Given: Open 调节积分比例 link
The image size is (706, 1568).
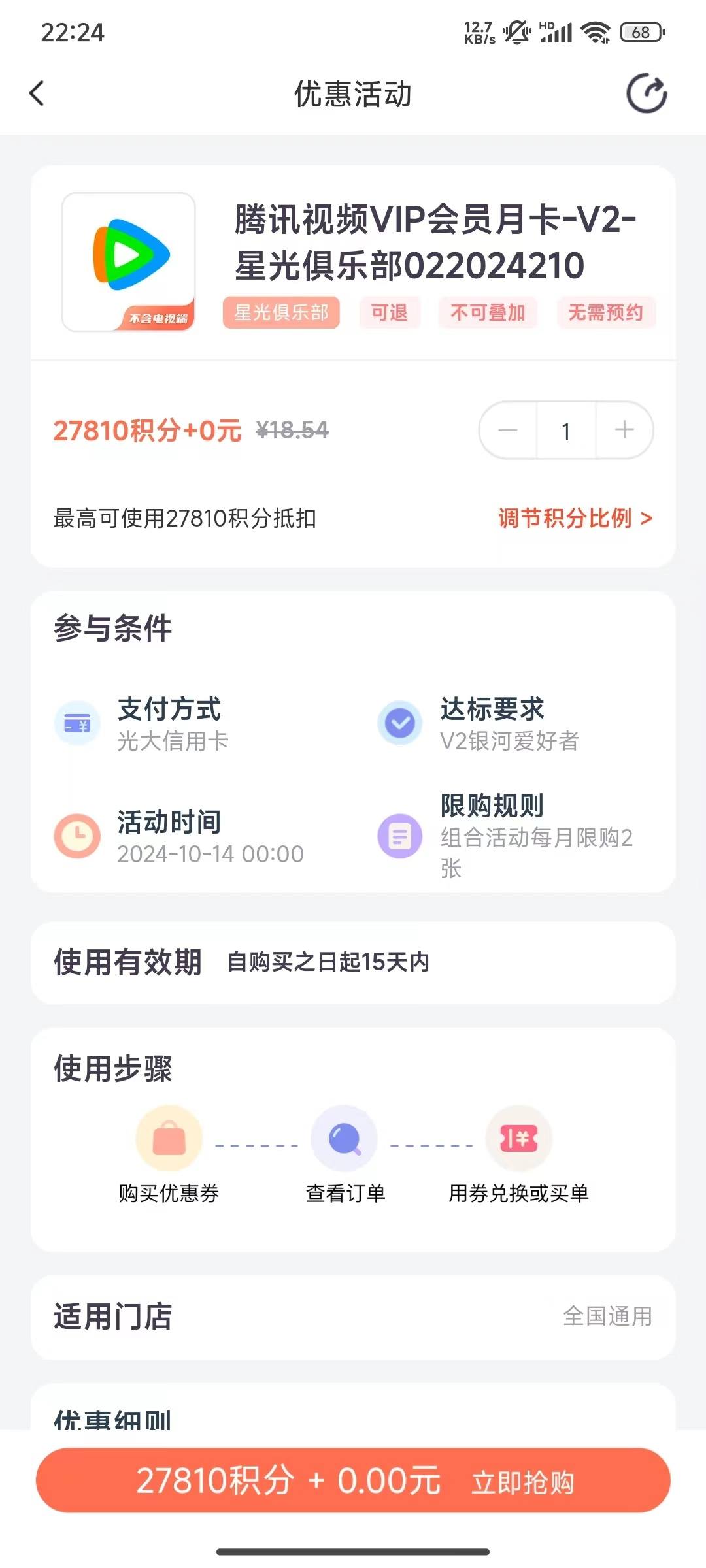Looking at the screenshot, I should [575, 518].
